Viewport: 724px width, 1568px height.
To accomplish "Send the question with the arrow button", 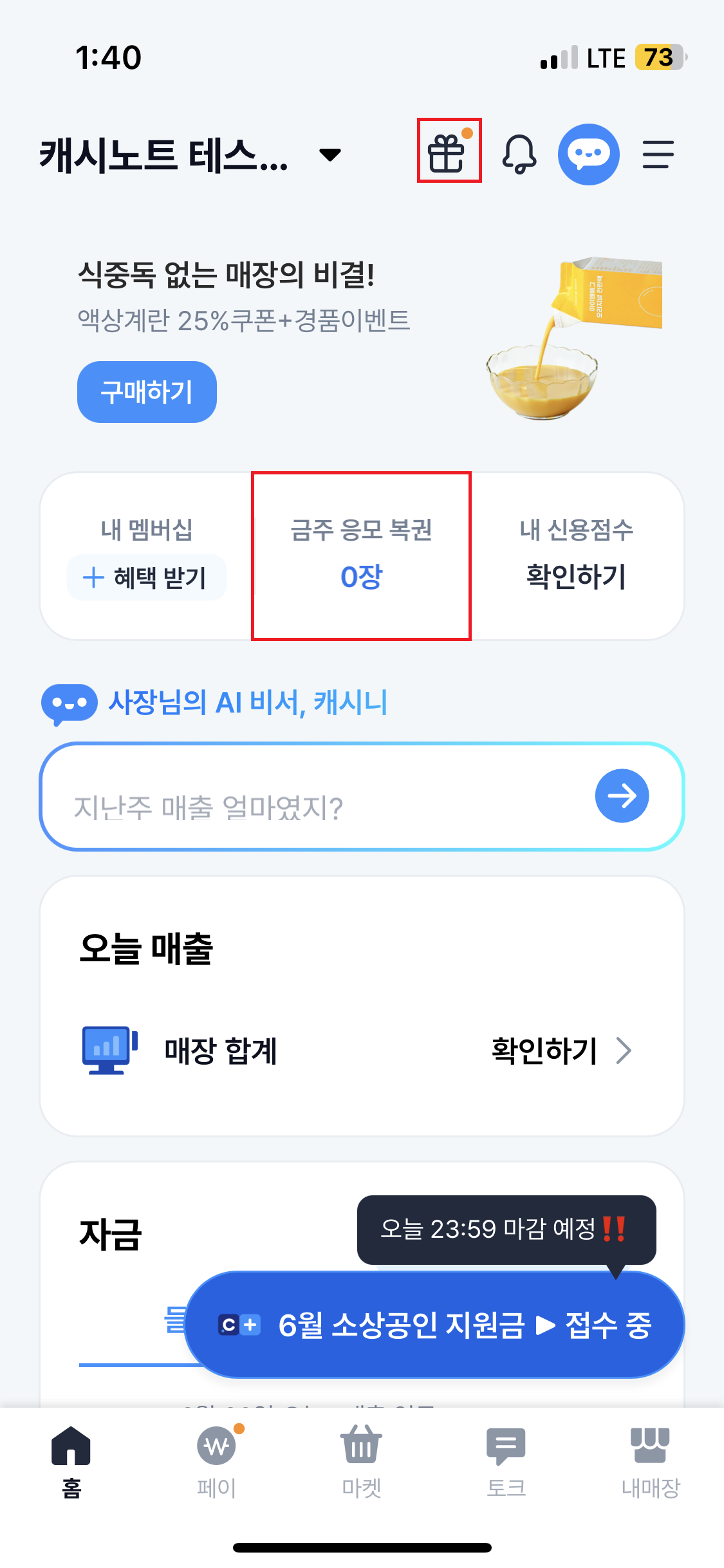I will pos(622,796).
